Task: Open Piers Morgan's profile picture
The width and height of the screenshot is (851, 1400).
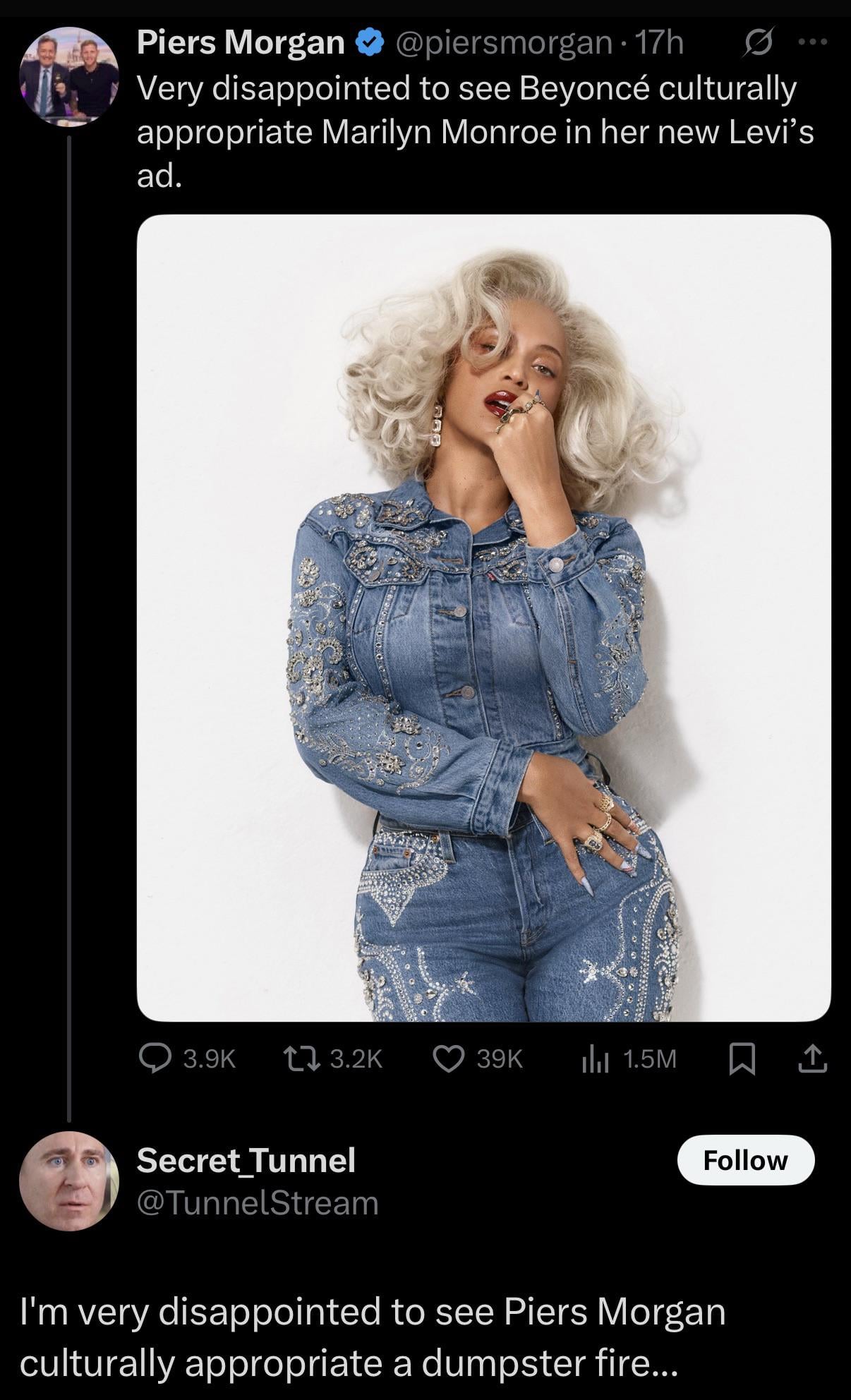Action: 68,77
